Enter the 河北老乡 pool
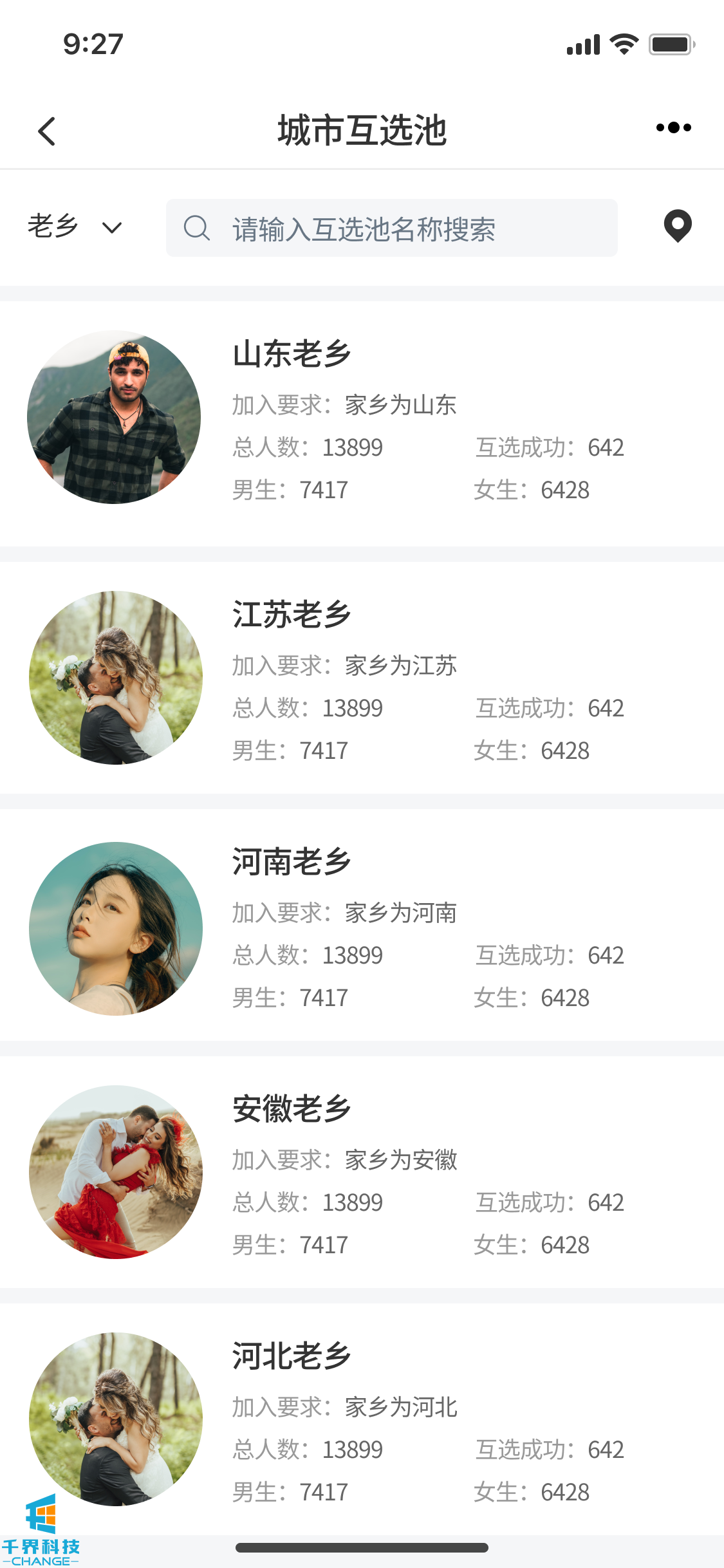 click(292, 1356)
